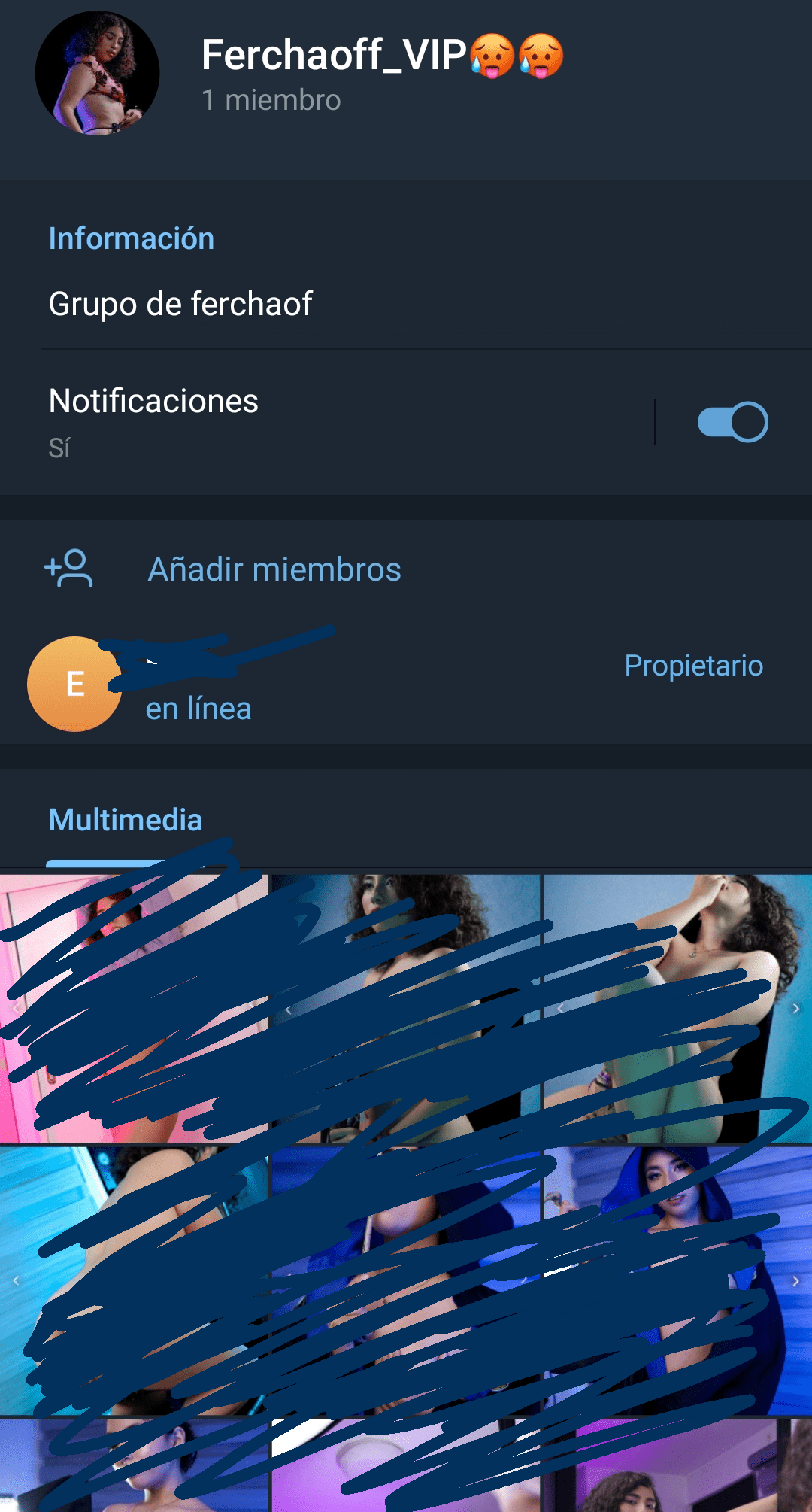Tap Añadir miembros to add members

(274, 569)
